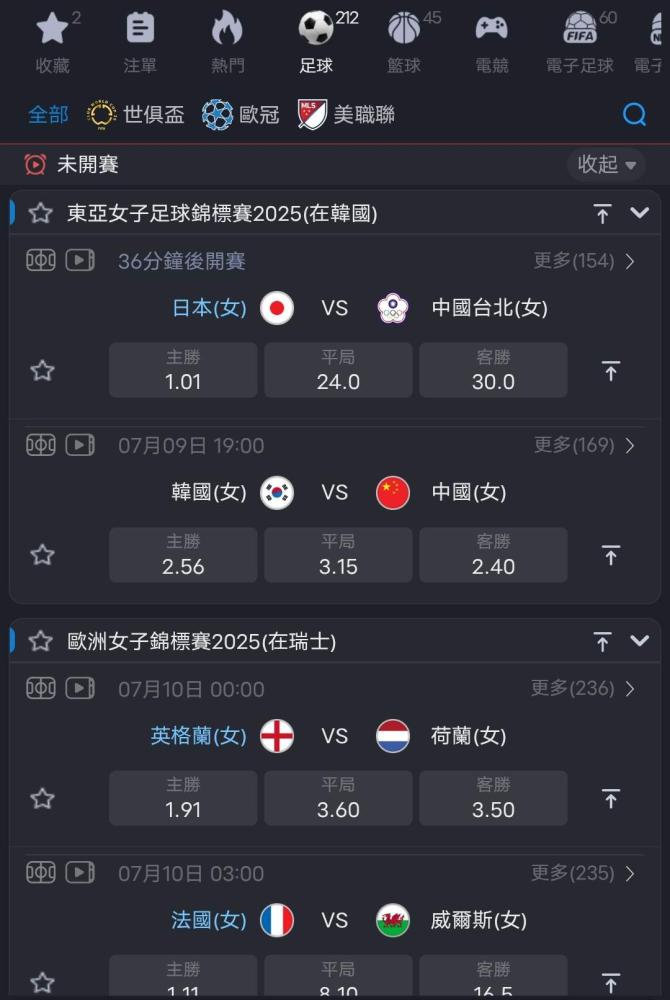
Task: Select the 籃球 basketball tab
Action: pos(404,42)
